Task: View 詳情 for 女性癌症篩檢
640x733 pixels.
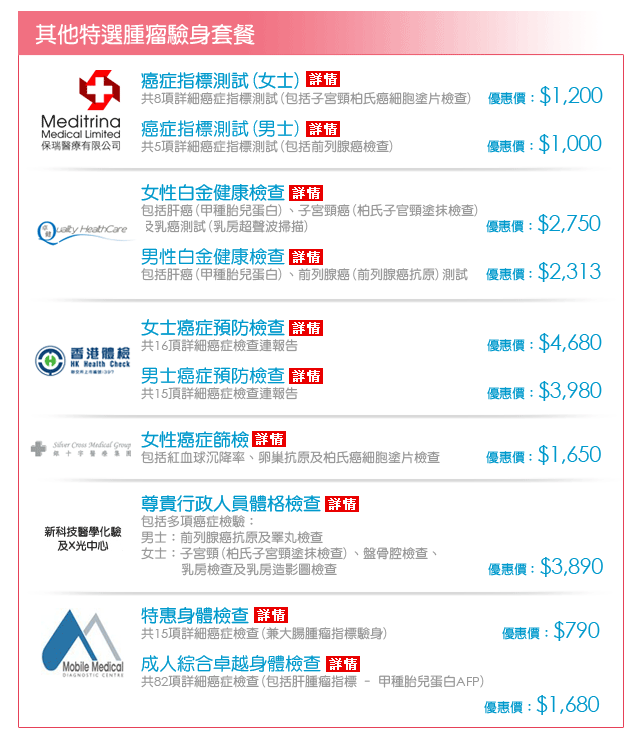Action: pyautogui.click(x=269, y=439)
